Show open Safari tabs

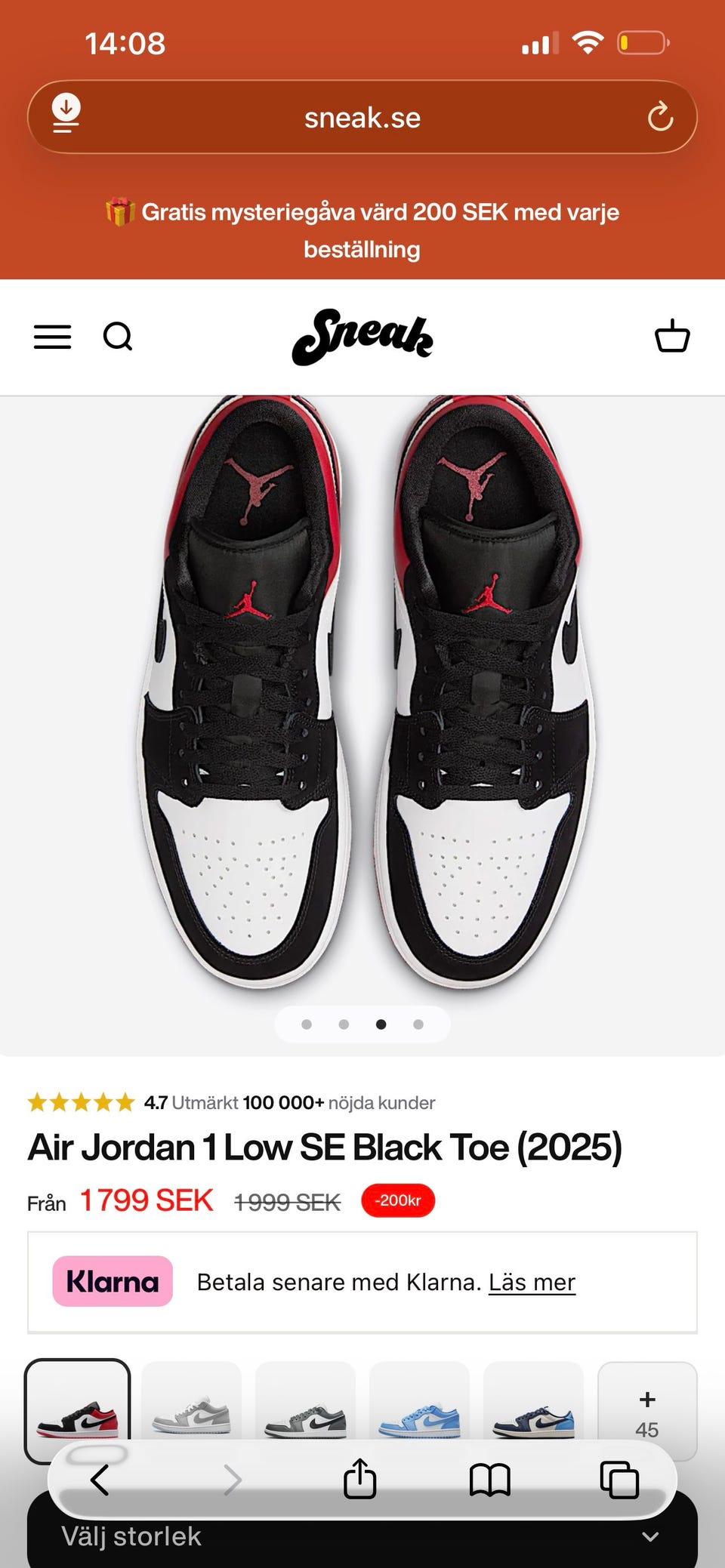click(x=619, y=1480)
